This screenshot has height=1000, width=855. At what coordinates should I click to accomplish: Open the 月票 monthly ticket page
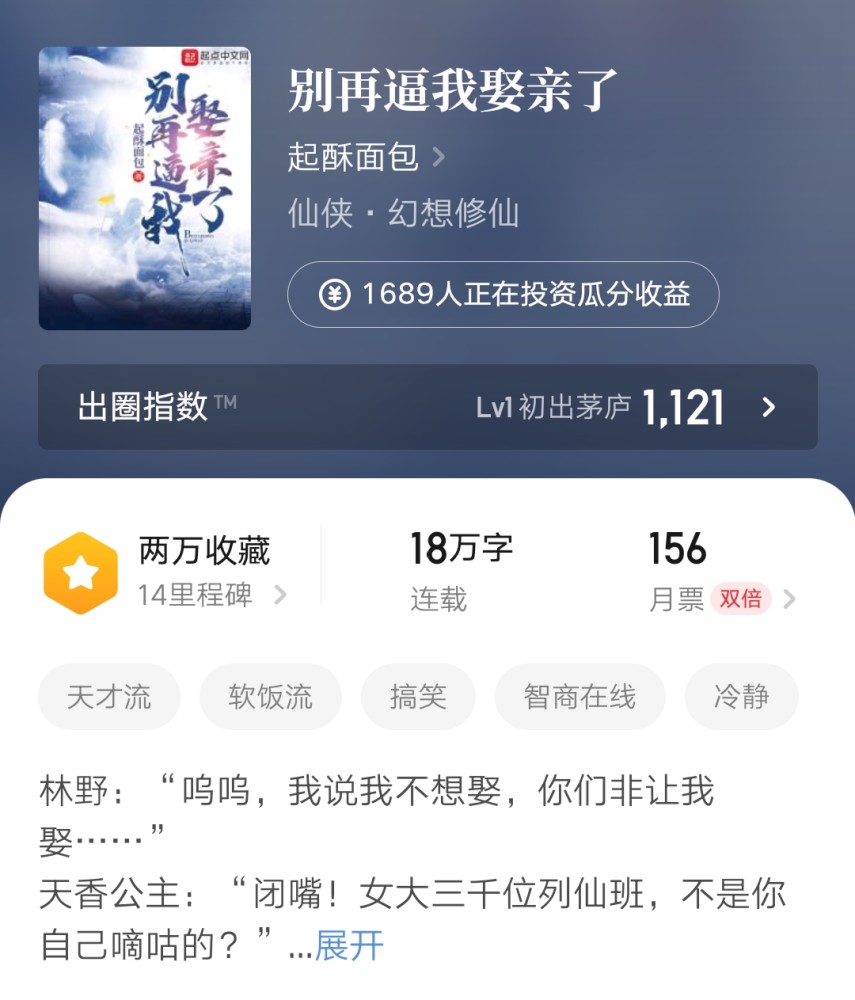point(720,574)
